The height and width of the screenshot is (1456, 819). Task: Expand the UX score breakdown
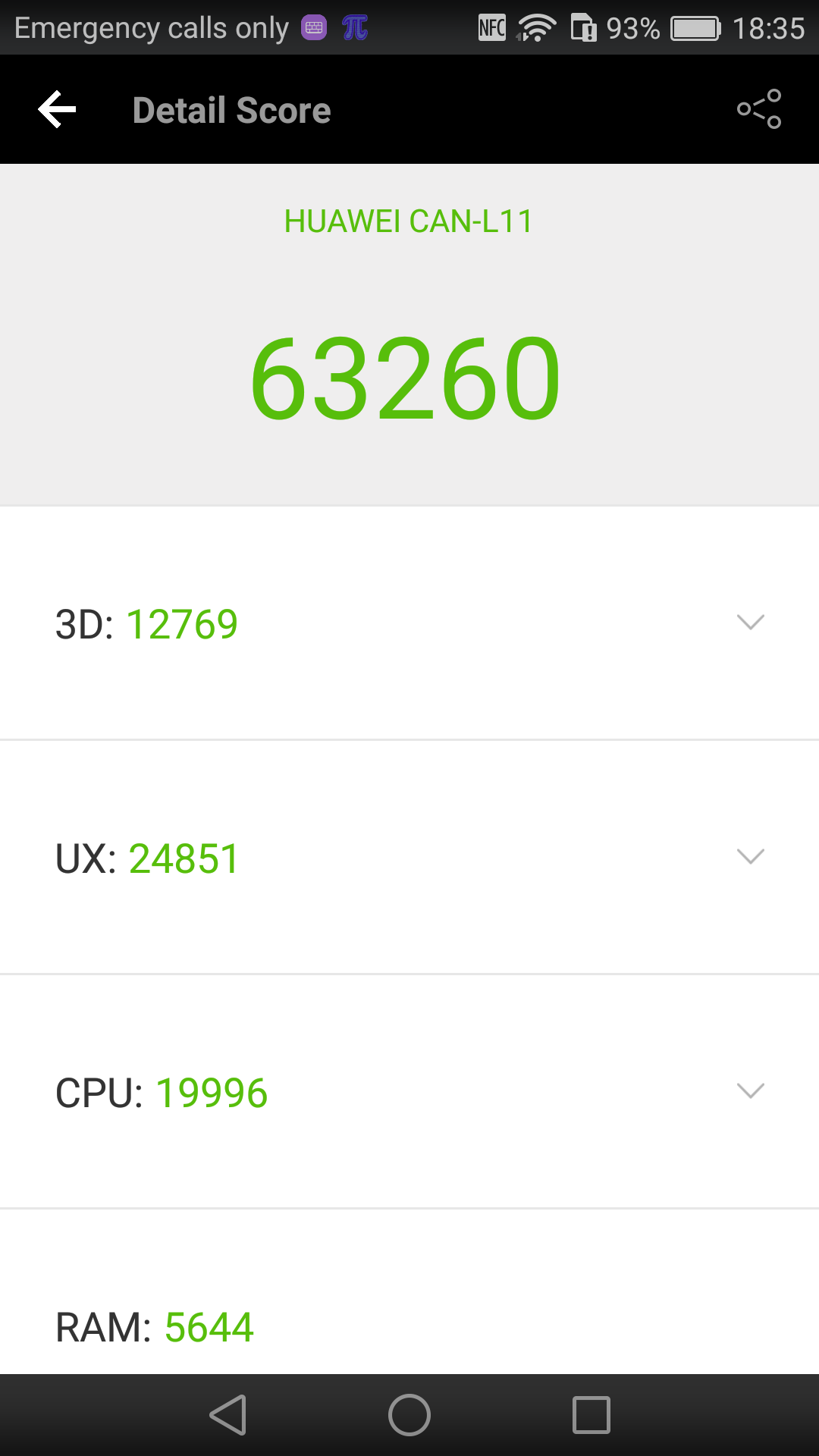(750, 857)
